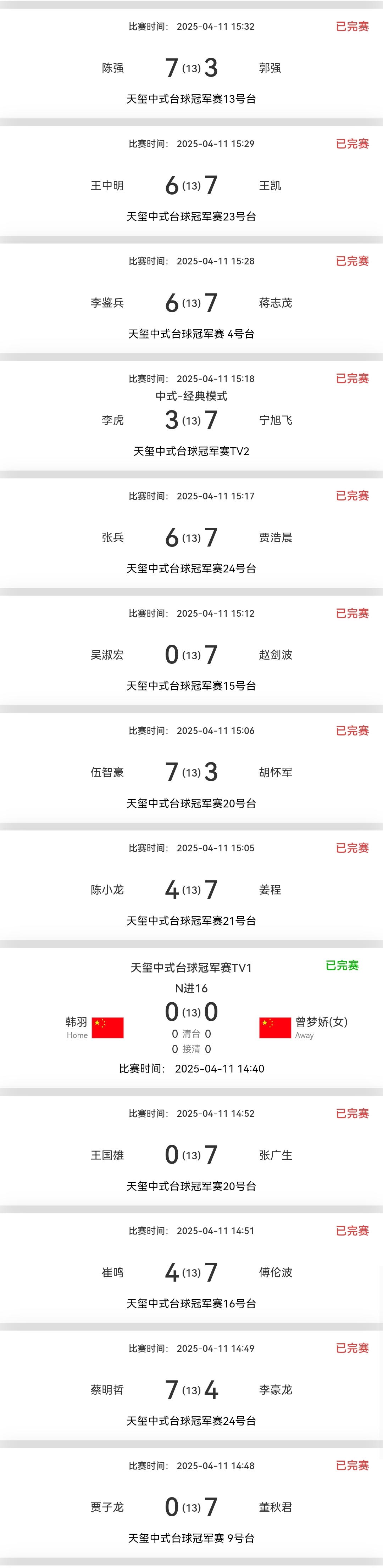
Task: View the 李鉴兵 vs 蒋志茂 match details
Action: click(191, 303)
